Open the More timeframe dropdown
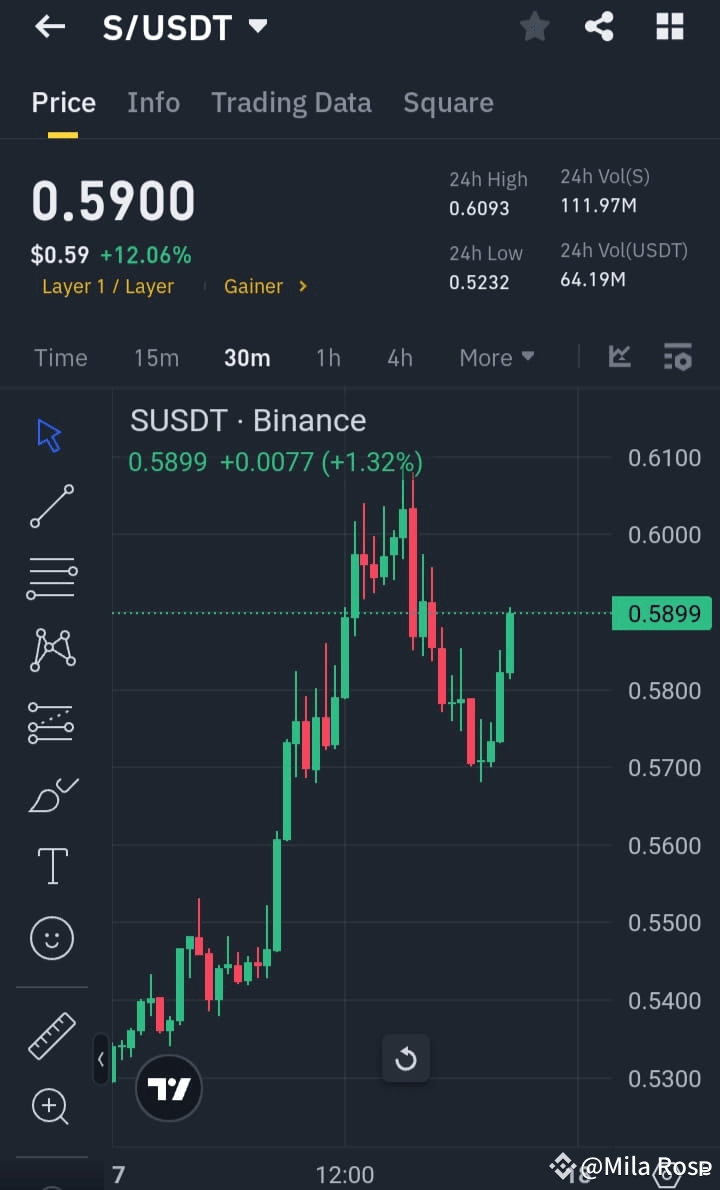The height and width of the screenshot is (1190, 720). pos(496,357)
